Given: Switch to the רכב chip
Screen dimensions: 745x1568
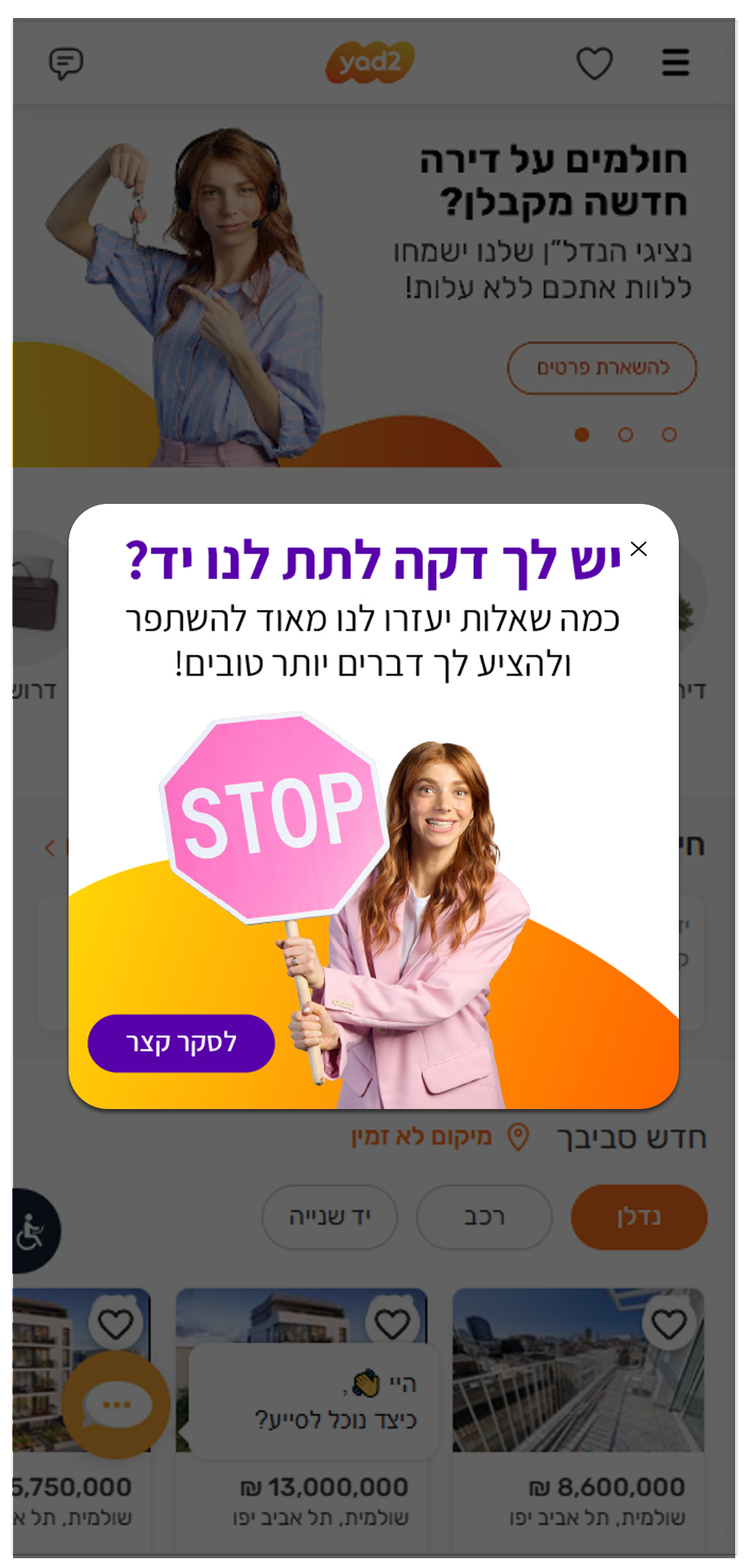Looking at the screenshot, I should pos(484,1217).
